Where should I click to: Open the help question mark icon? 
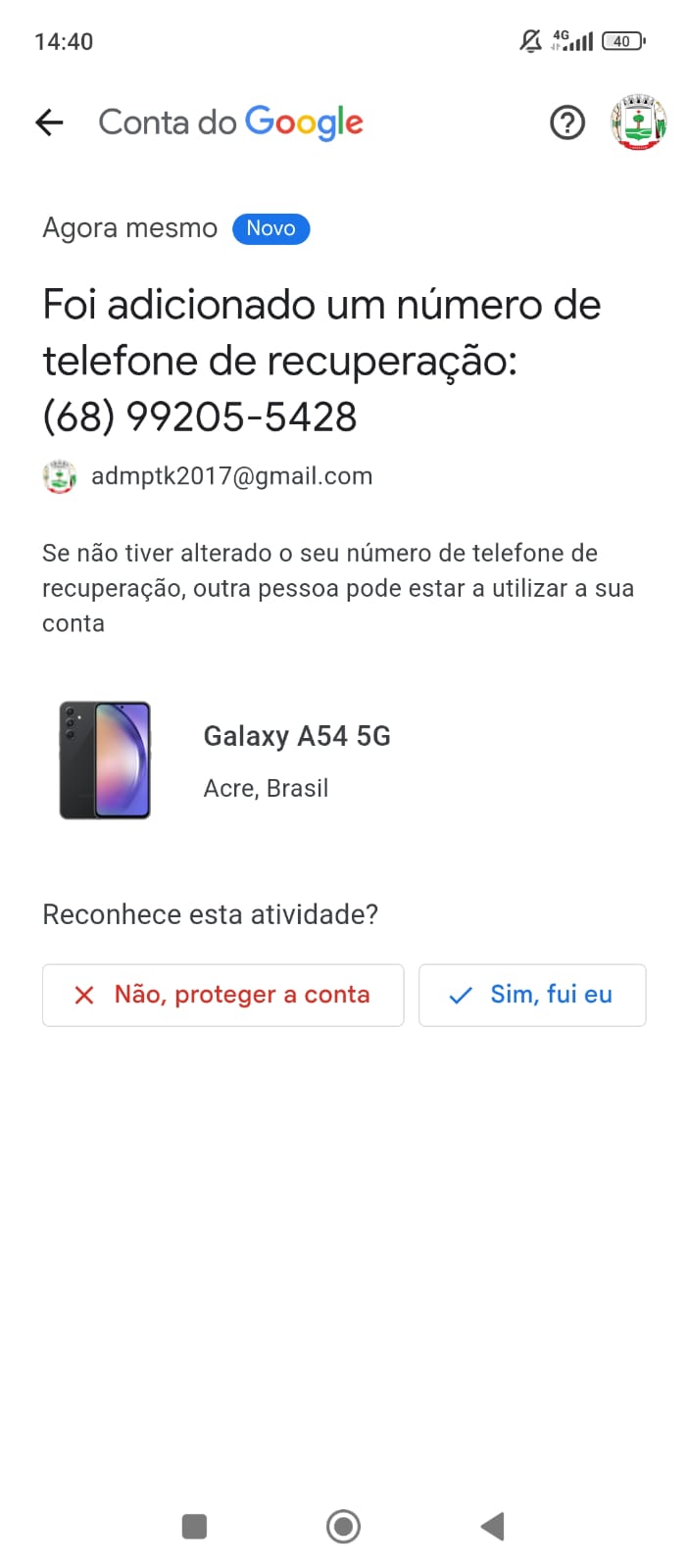[566, 122]
